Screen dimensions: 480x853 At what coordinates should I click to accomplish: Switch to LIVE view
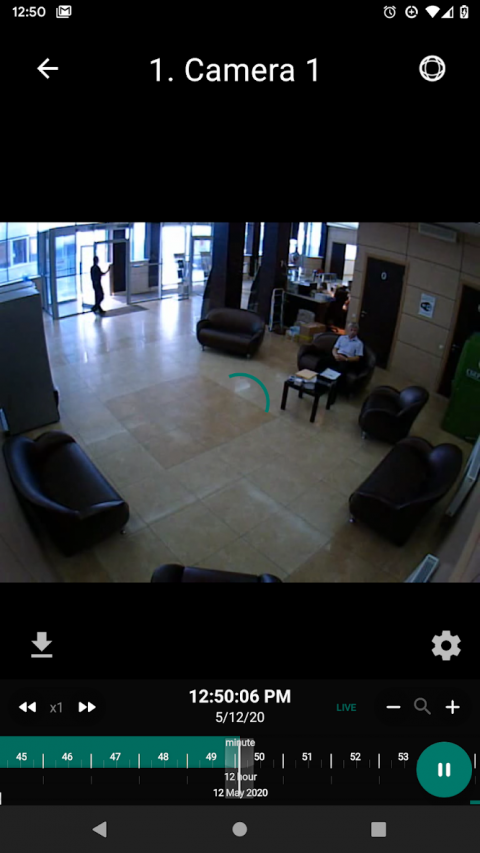coord(346,708)
